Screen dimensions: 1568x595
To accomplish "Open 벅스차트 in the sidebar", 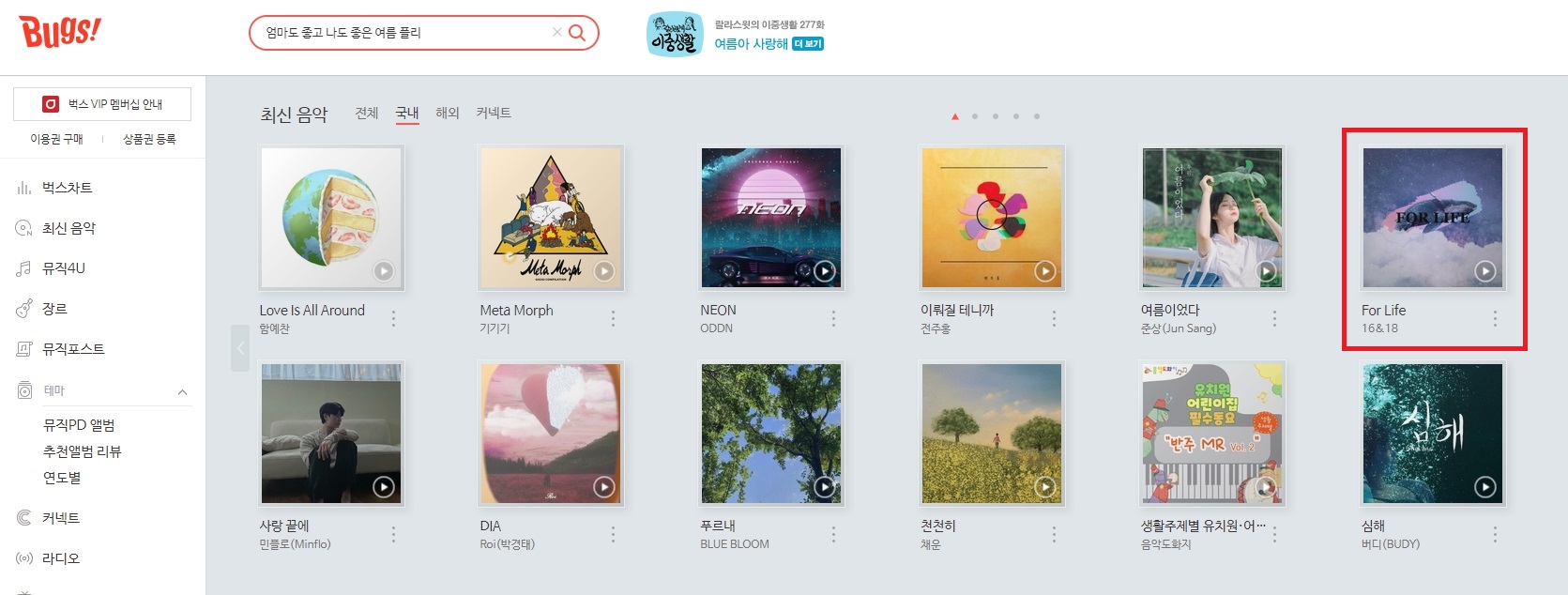I will (x=67, y=188).
